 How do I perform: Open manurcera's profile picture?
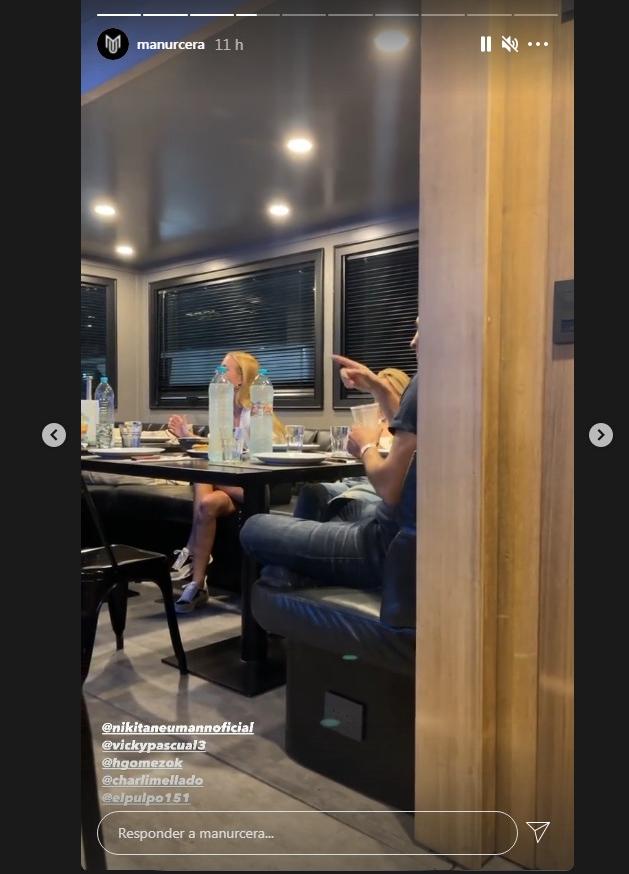click(113, 44)
